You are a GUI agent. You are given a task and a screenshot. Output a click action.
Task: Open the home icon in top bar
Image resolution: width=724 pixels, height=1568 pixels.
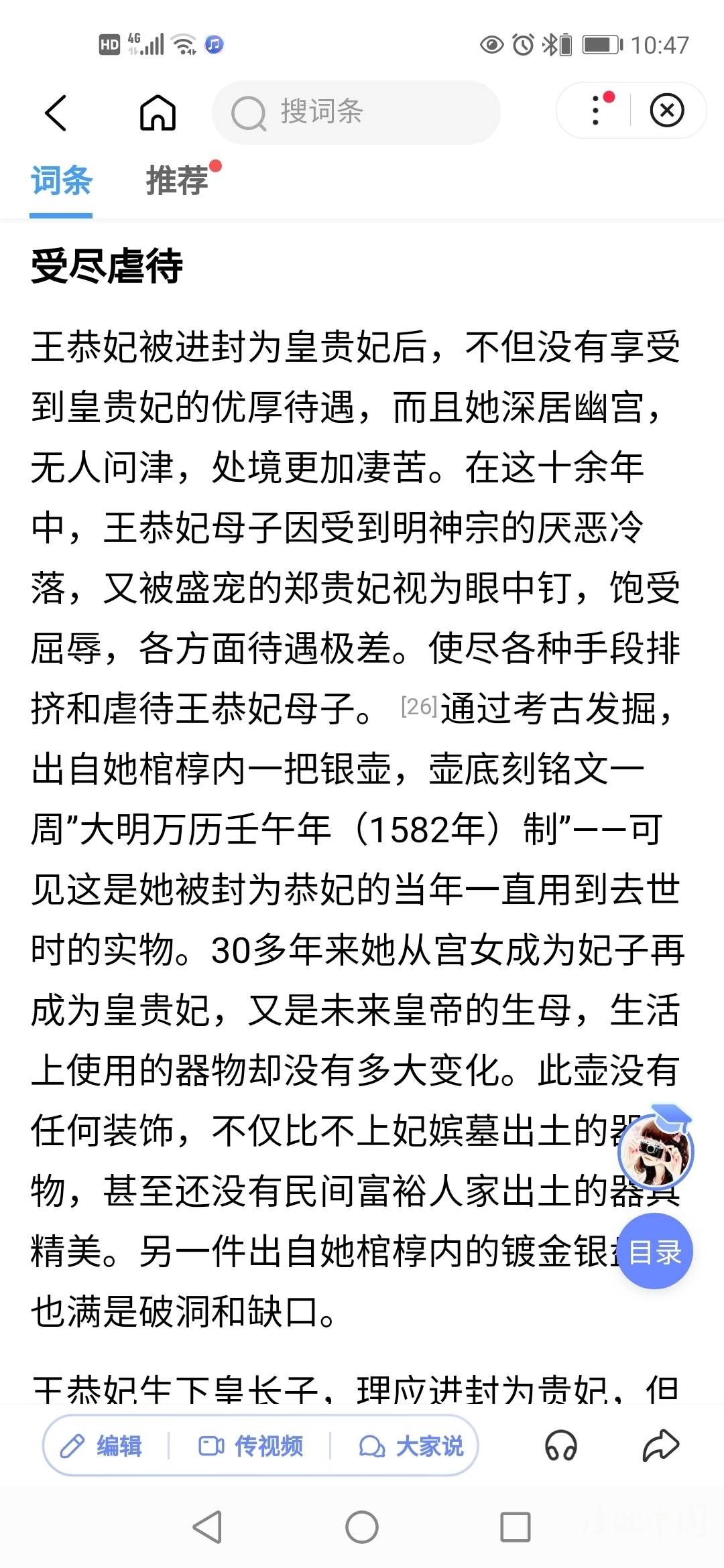158,112
